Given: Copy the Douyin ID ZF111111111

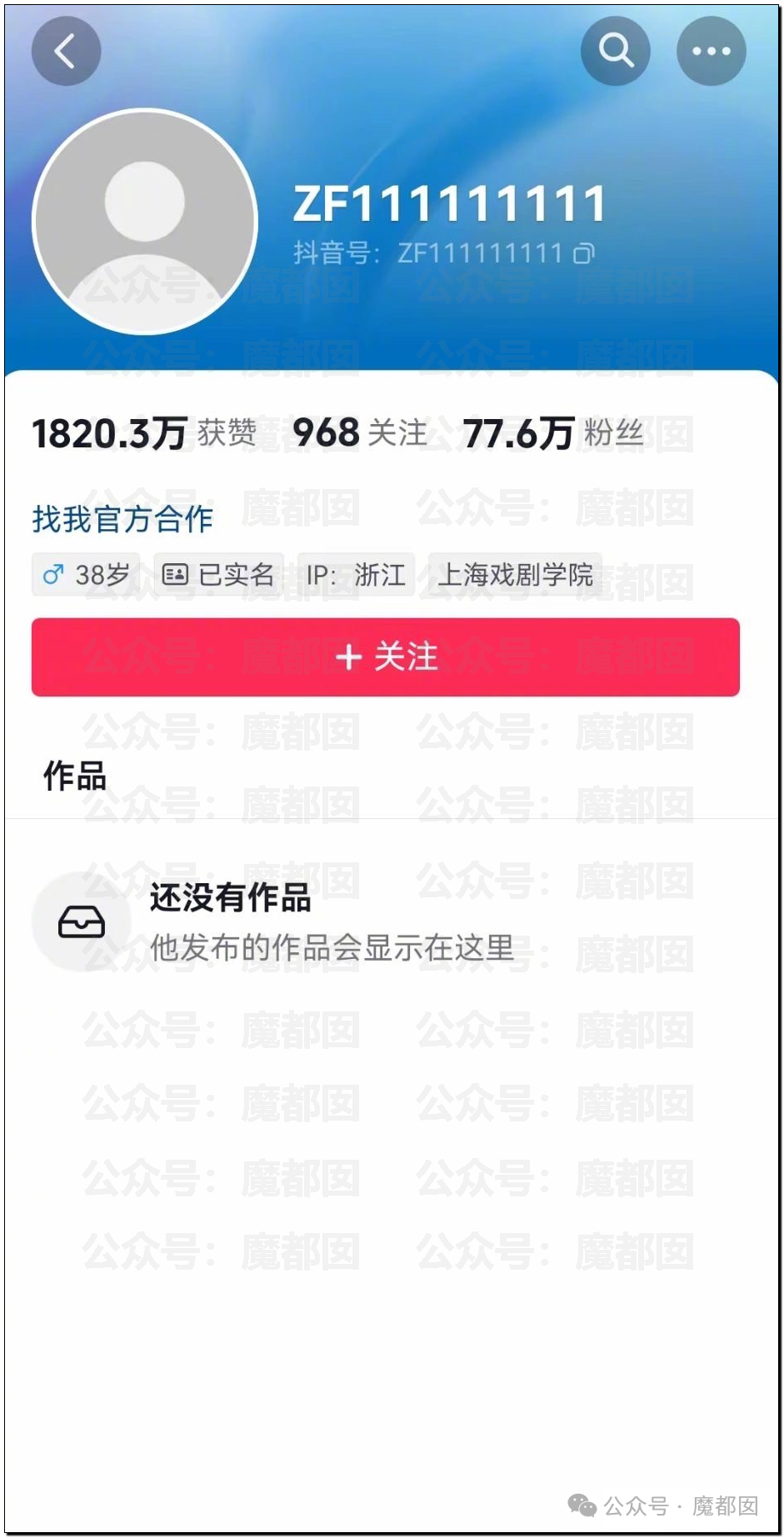Looking at the screenshot, I should click(x=584, y=253).
